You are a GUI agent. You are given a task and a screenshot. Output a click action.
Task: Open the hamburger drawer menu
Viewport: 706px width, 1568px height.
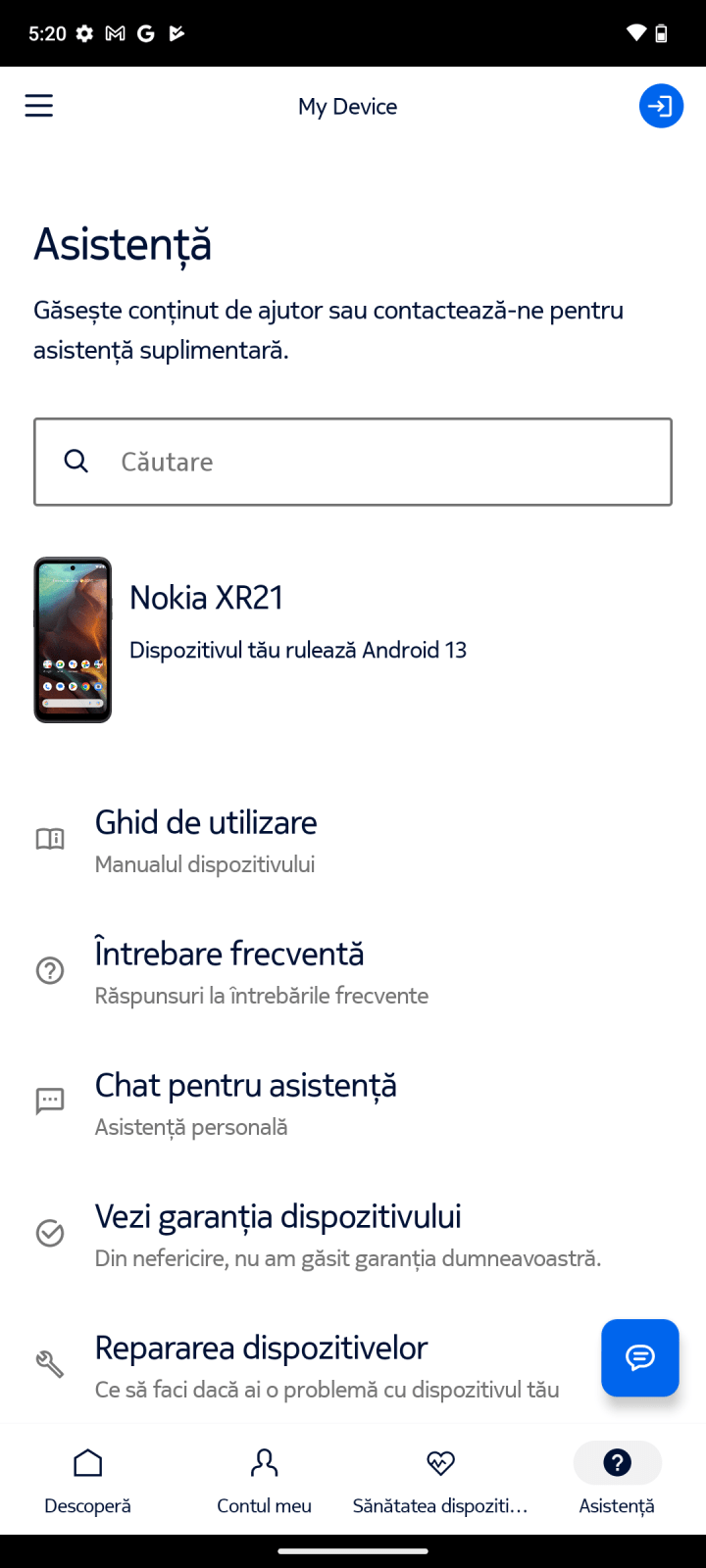[39, 106]
